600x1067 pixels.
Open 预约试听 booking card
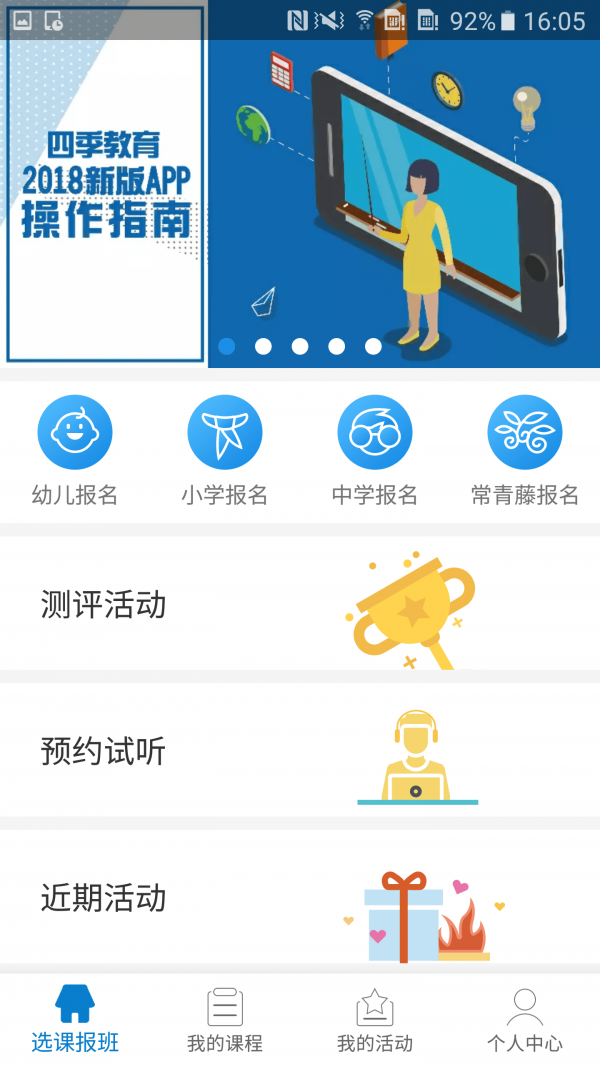tap(300, 750)
